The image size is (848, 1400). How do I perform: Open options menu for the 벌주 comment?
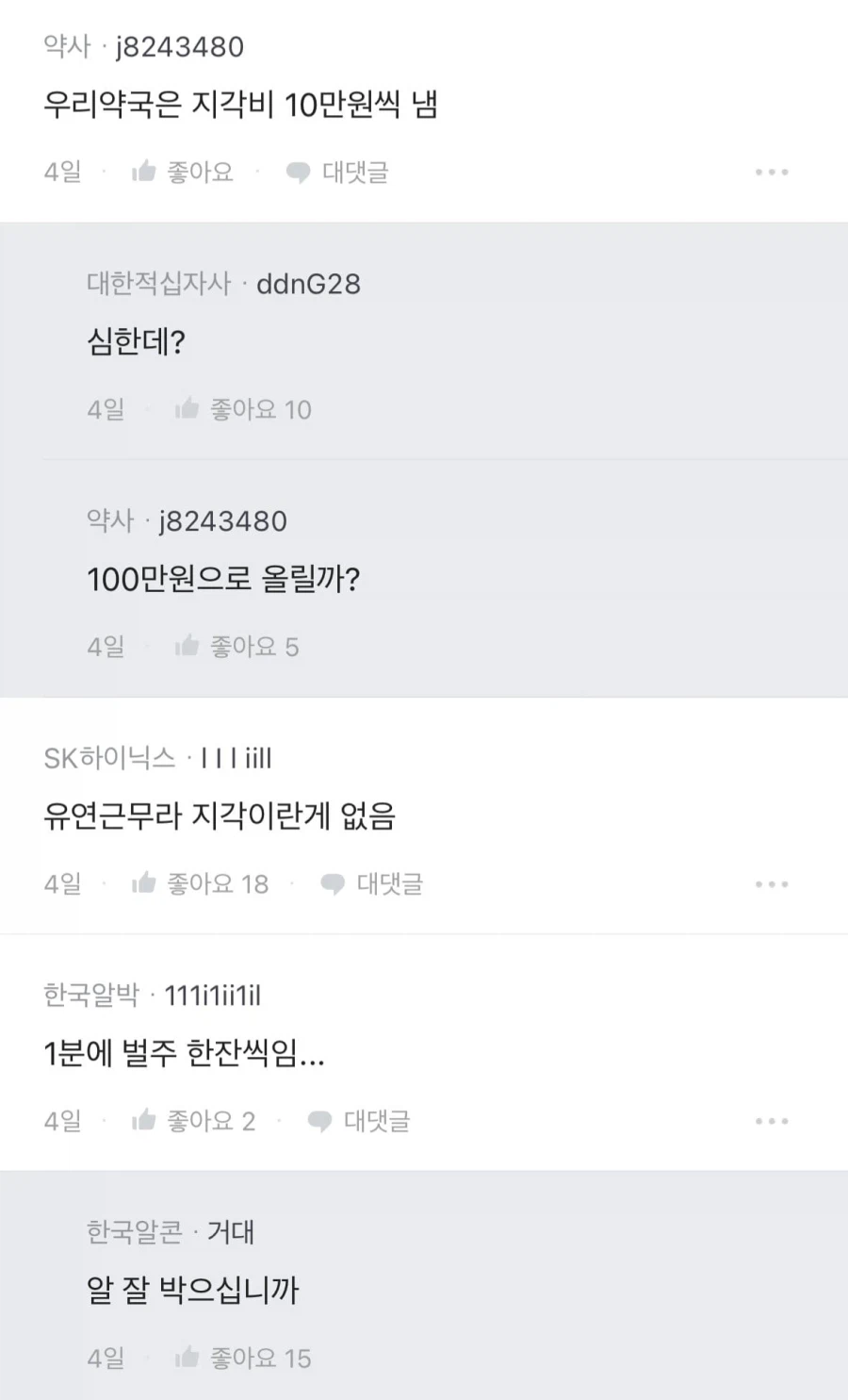[x=772, y=1120]
